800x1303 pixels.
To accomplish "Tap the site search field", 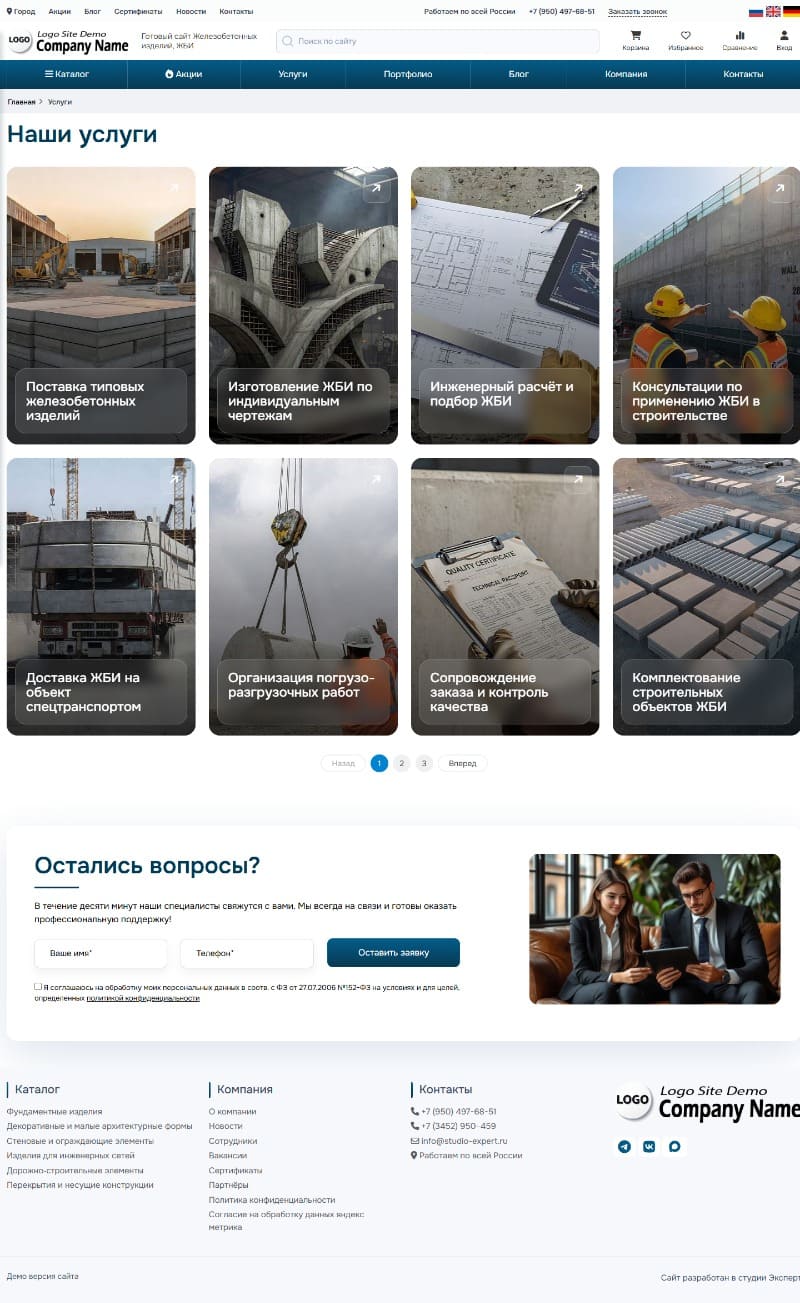I will [438, 41].
